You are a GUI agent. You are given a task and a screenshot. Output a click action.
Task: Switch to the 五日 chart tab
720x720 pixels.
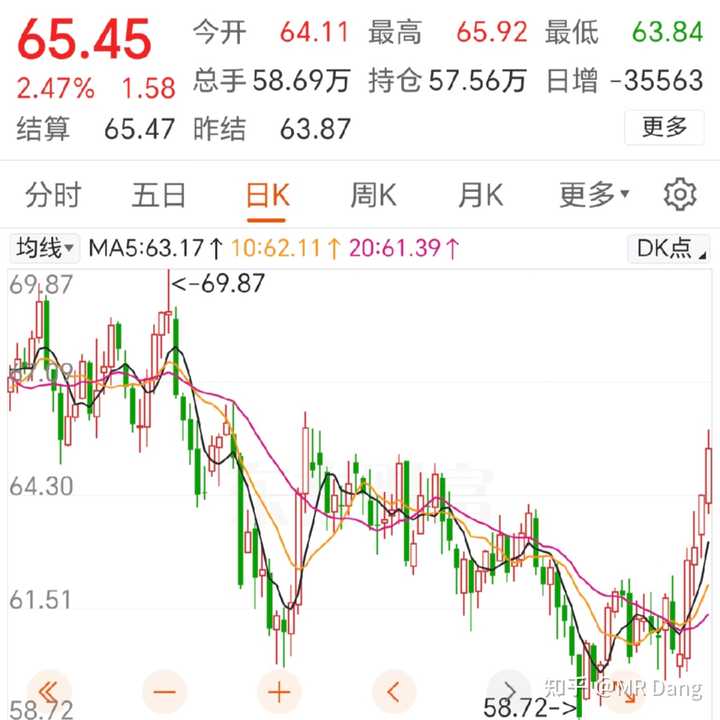coord(160,195)
